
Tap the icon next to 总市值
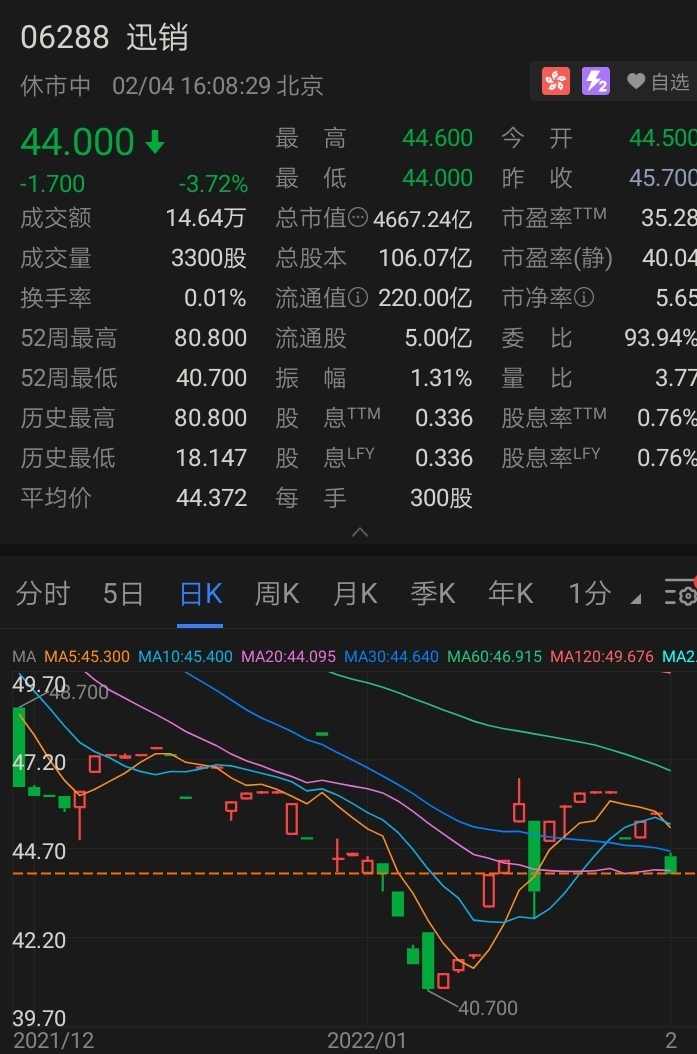358,218
